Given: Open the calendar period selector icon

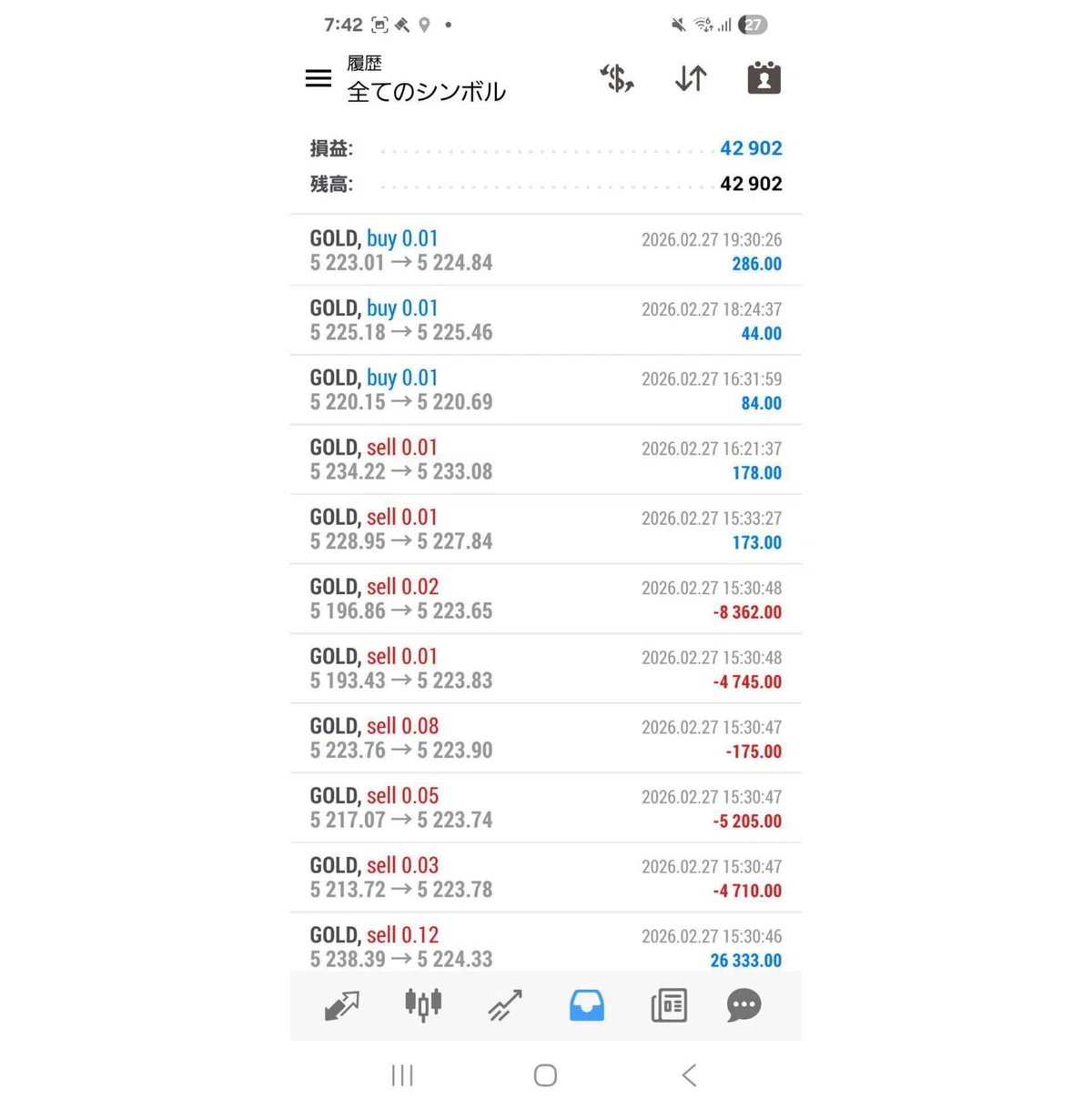Looking at the screenshot, I should click(763, 78).
